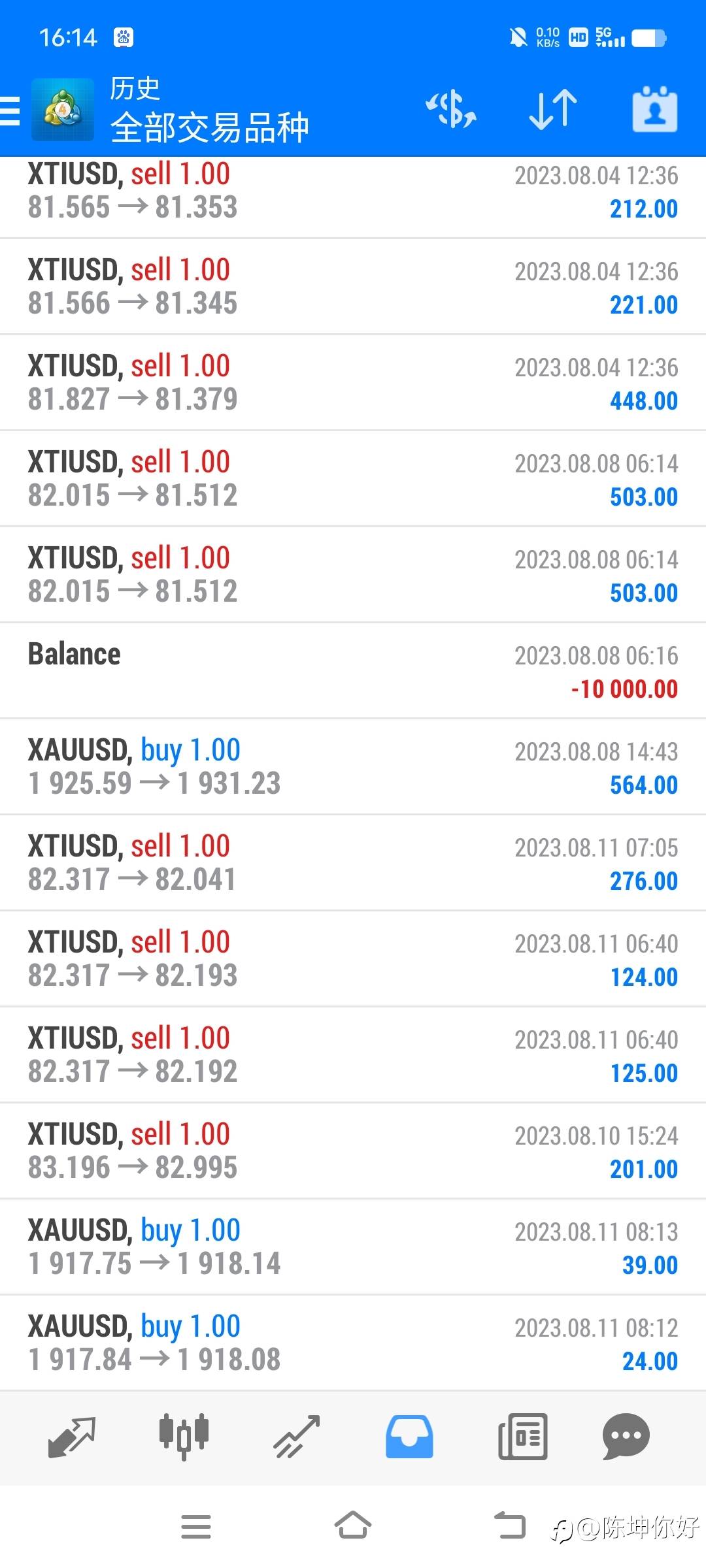Viewport: 706px width, 1568px height.
Task: Open the calendar period selector
Action: pos(655,109)
